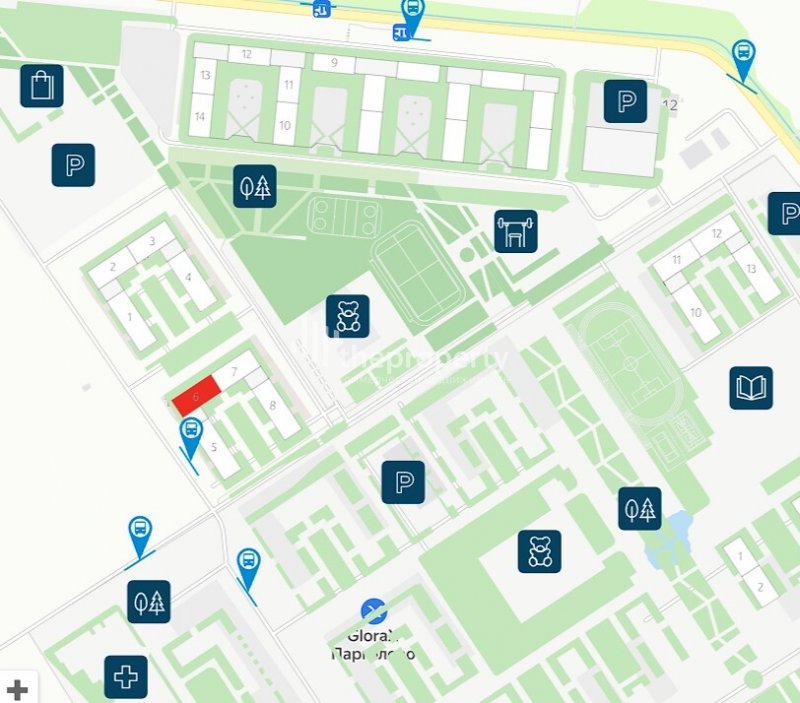Select the red highlighted building 6
Image resolution: width=800 pixels, height=703 pixels.
pyautogui.click(x=197, y=396)
